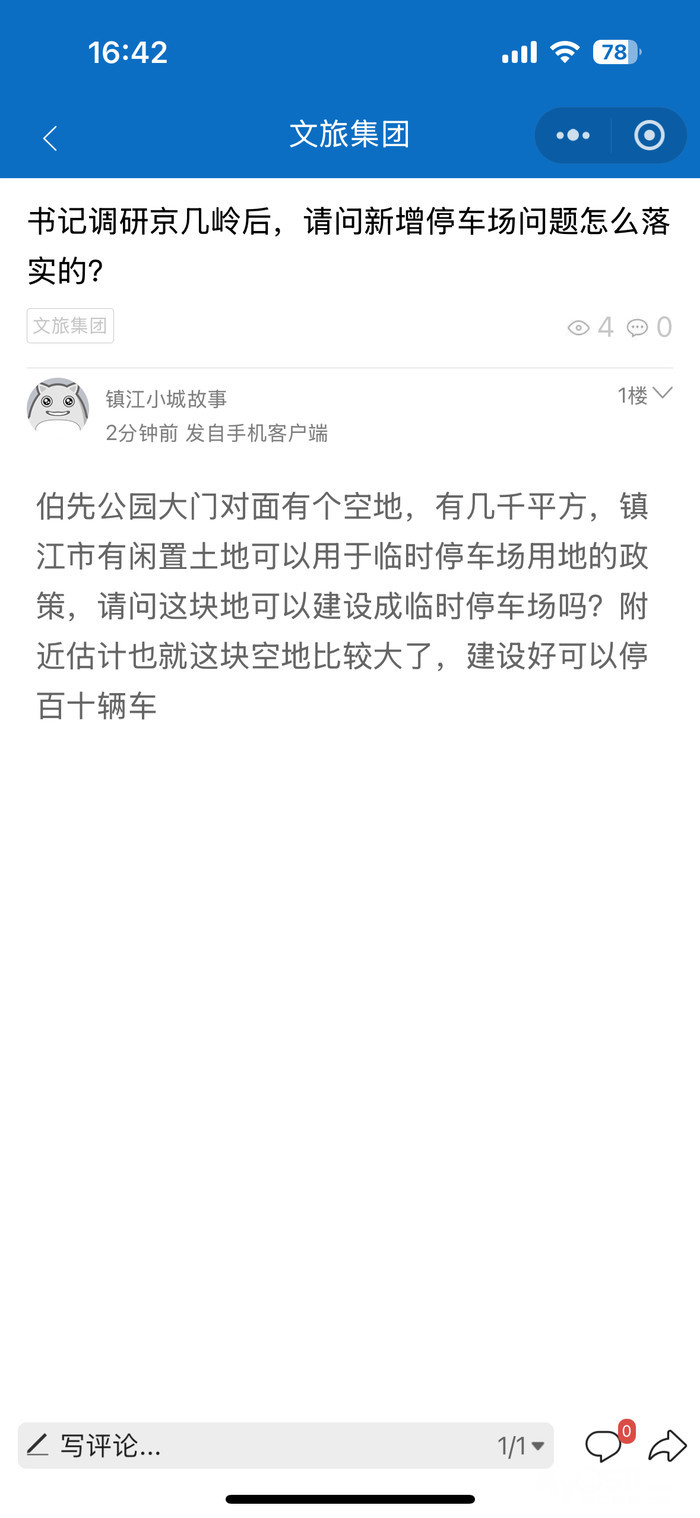The height and width of the screenshot is (1518, 700).
Task: Open the mini program three-dot menu
Action: [573, 135]
